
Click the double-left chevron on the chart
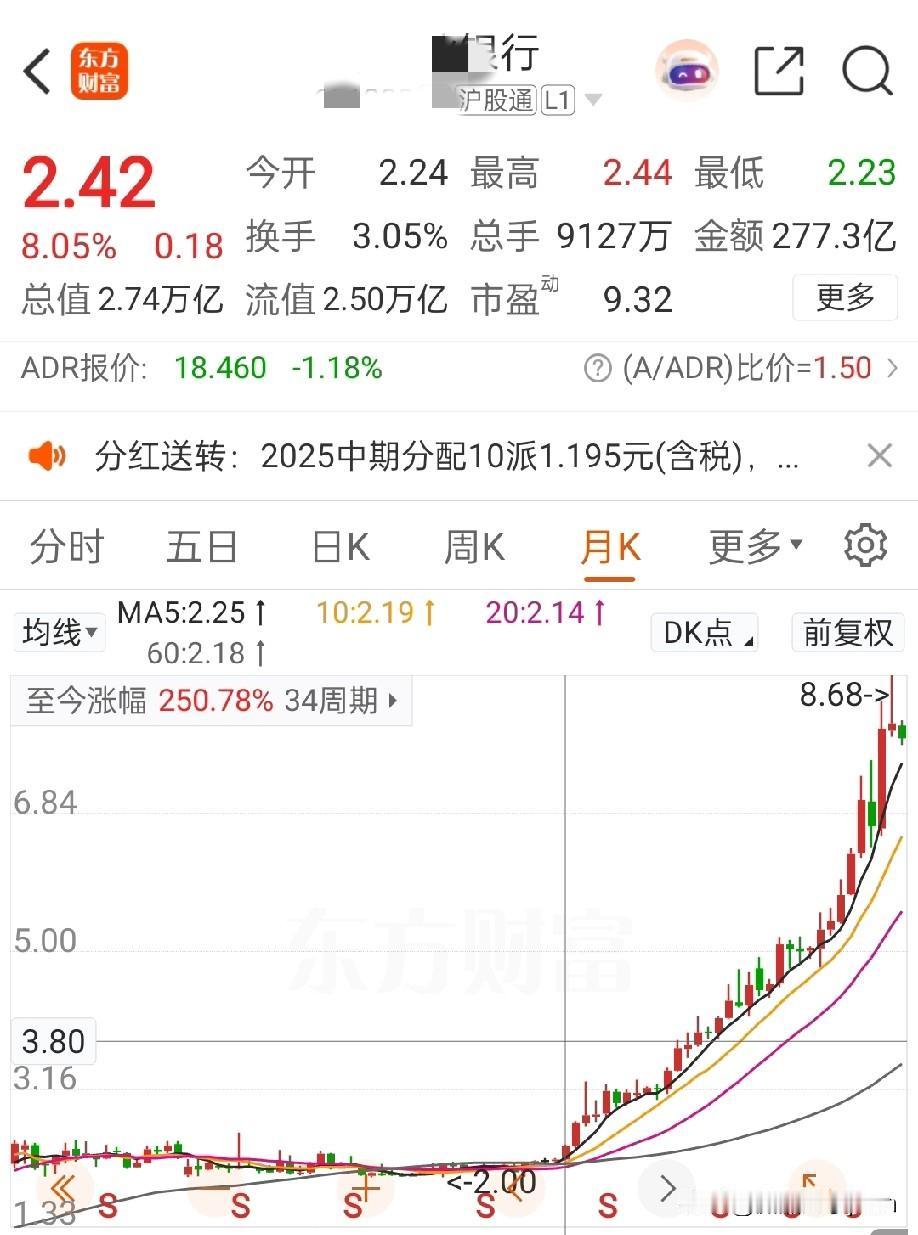62,1189
